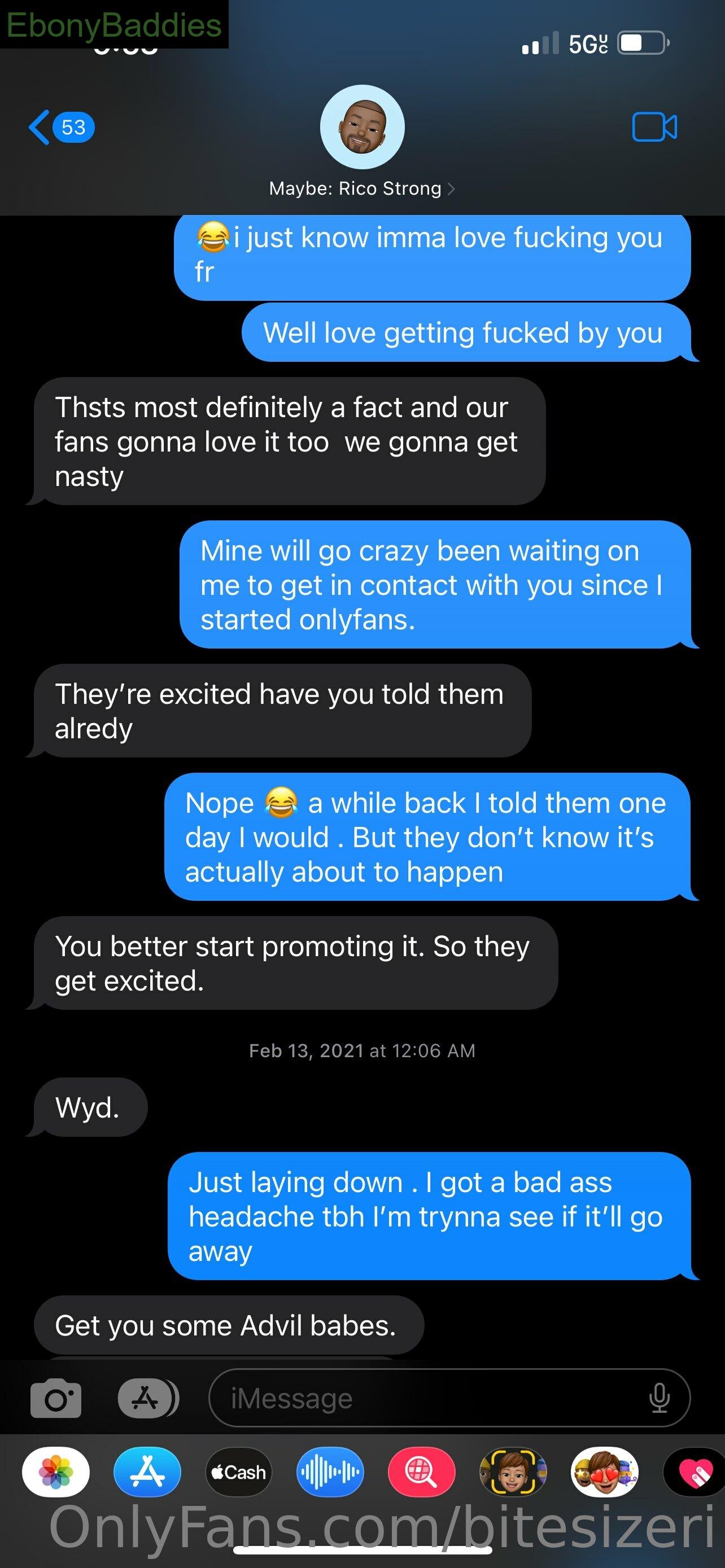Image resolution: width=725 pixels, height=1568 pixels.
Task: Open the #images search app
Action: click(421, 1472)
